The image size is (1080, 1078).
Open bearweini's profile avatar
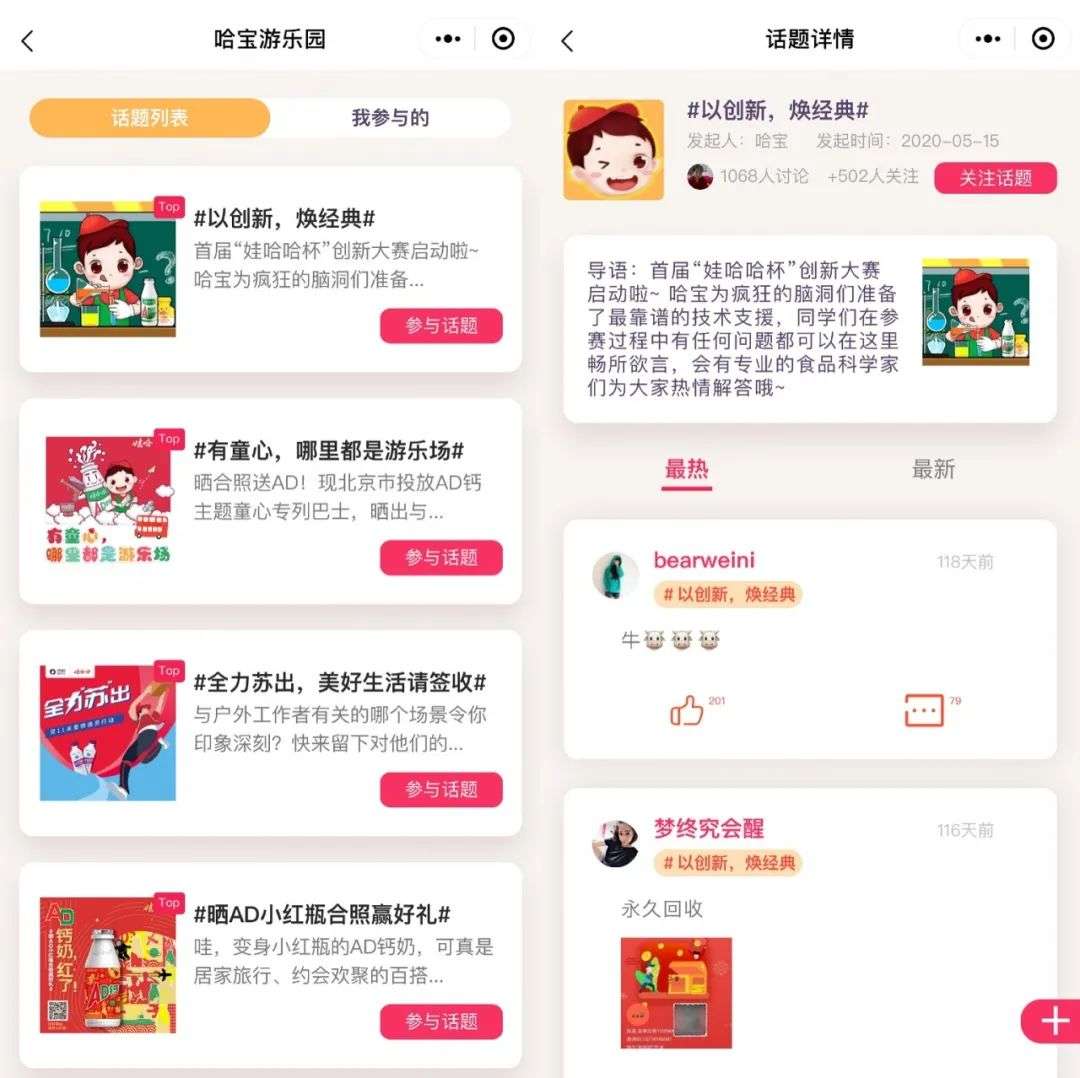(x=615, y=575)
